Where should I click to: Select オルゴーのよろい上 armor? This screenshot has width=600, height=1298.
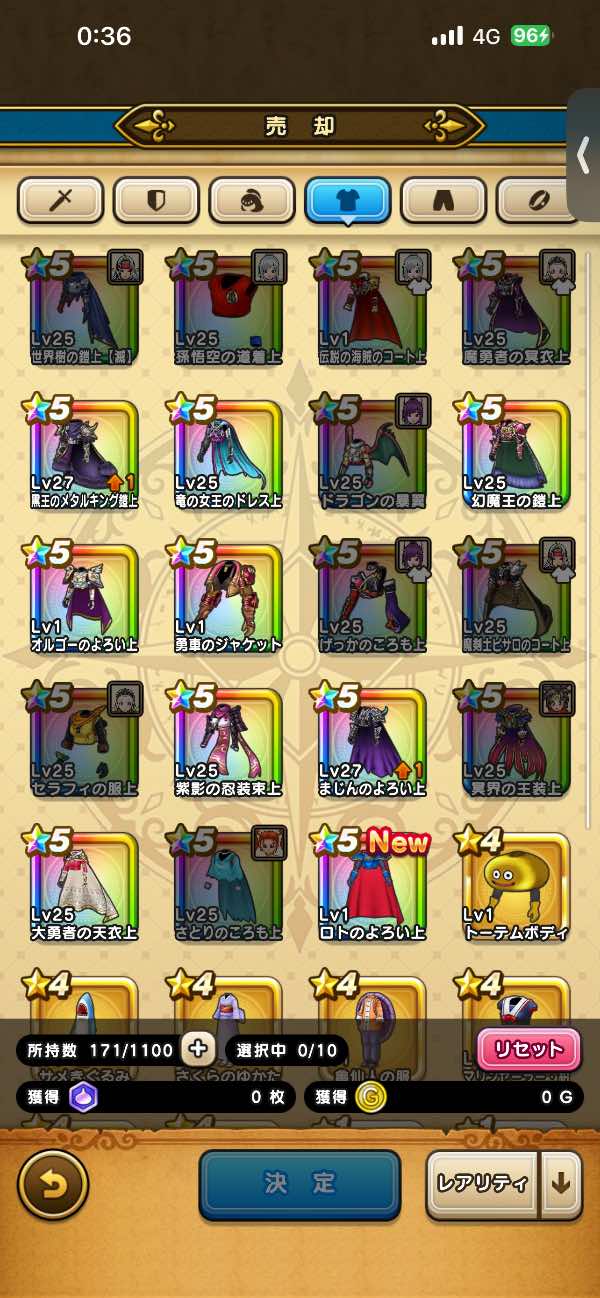(85, 597)
